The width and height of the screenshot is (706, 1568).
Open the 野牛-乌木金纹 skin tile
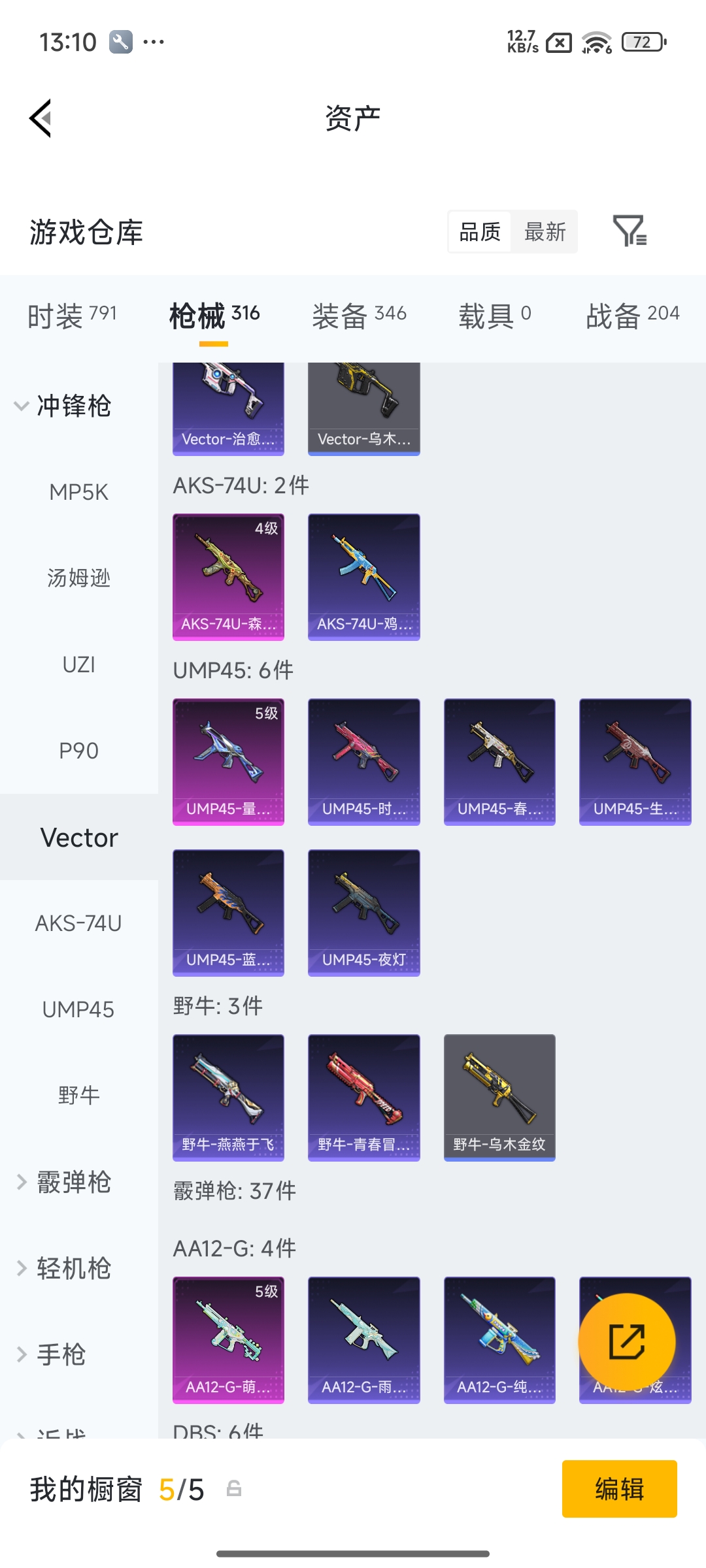point(499,1097)
